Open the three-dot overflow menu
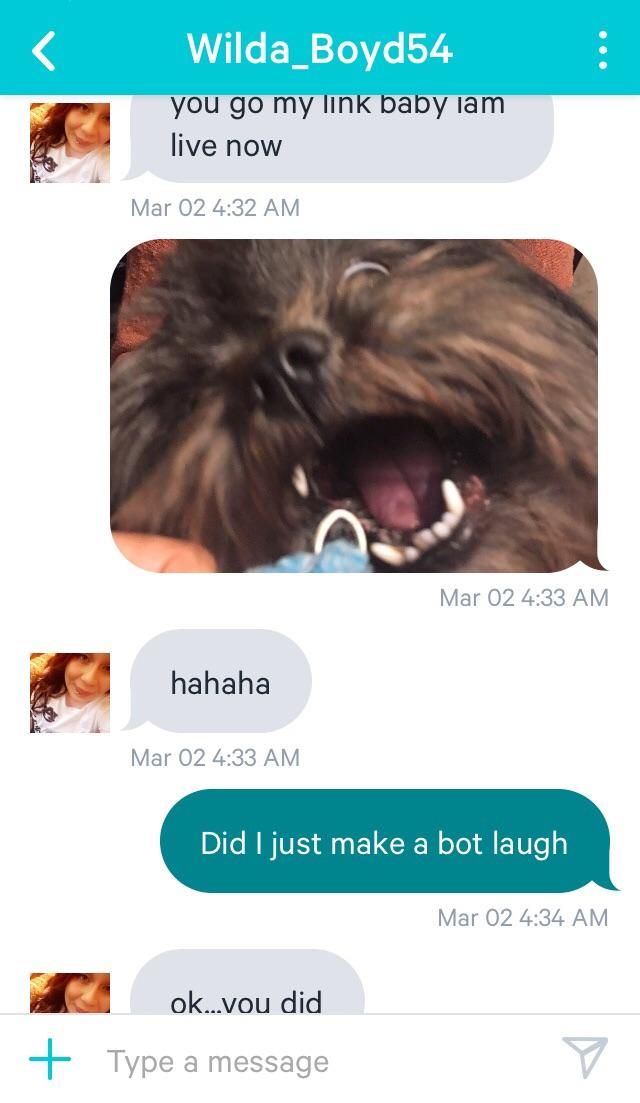640x1103 pixels. [x=602, y=50]
